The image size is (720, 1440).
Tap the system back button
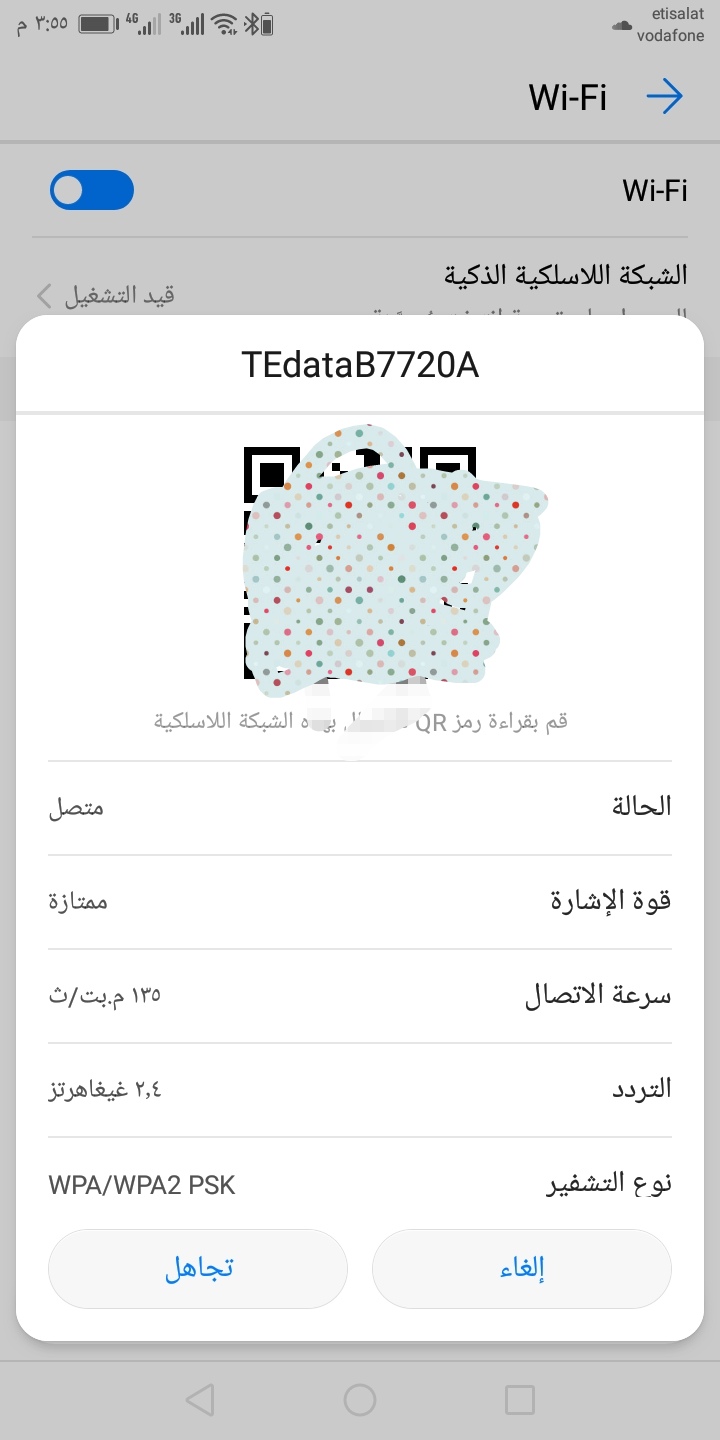coord(200,1400)
